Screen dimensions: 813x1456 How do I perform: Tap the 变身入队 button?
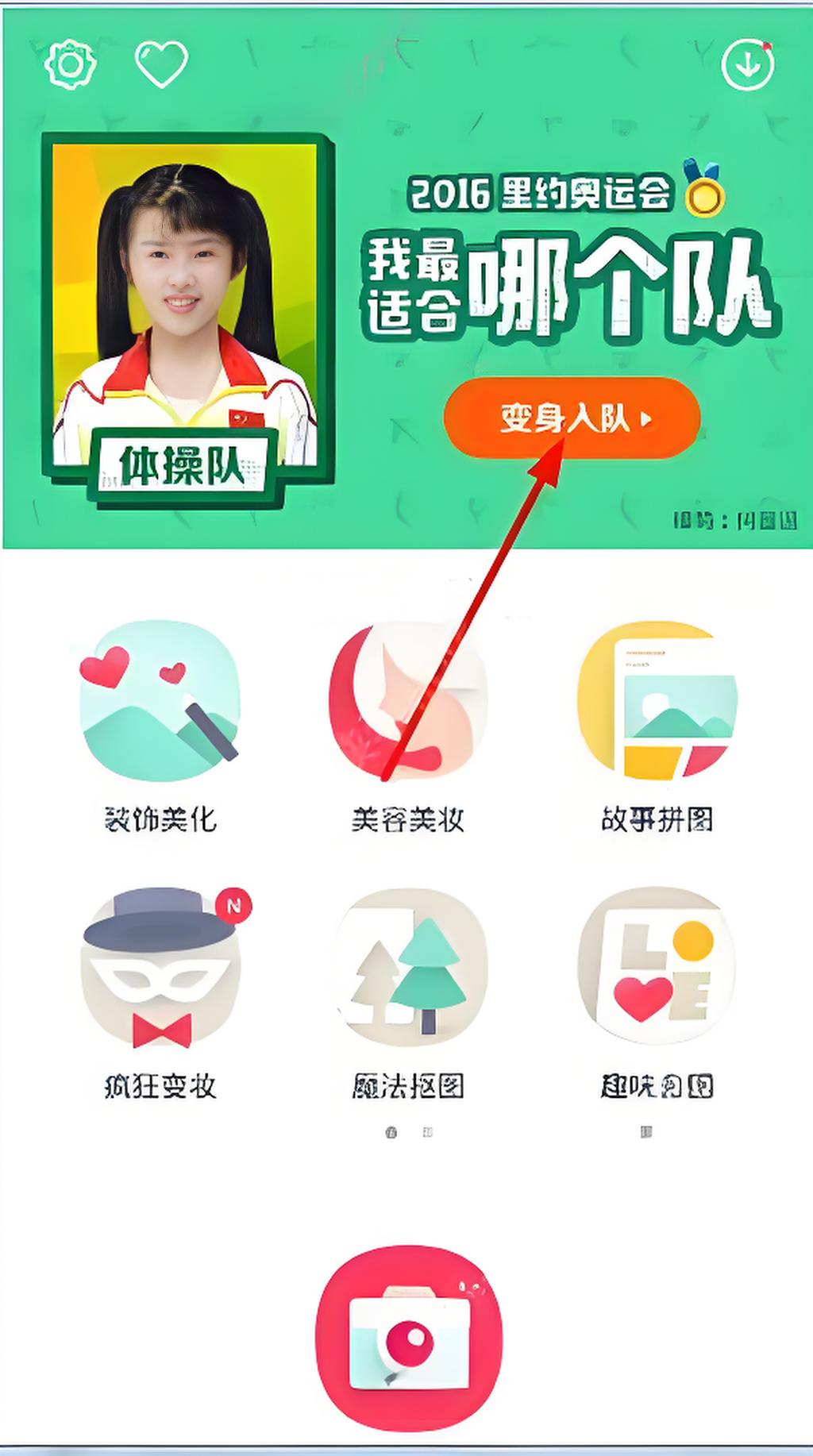pos(572,418)
